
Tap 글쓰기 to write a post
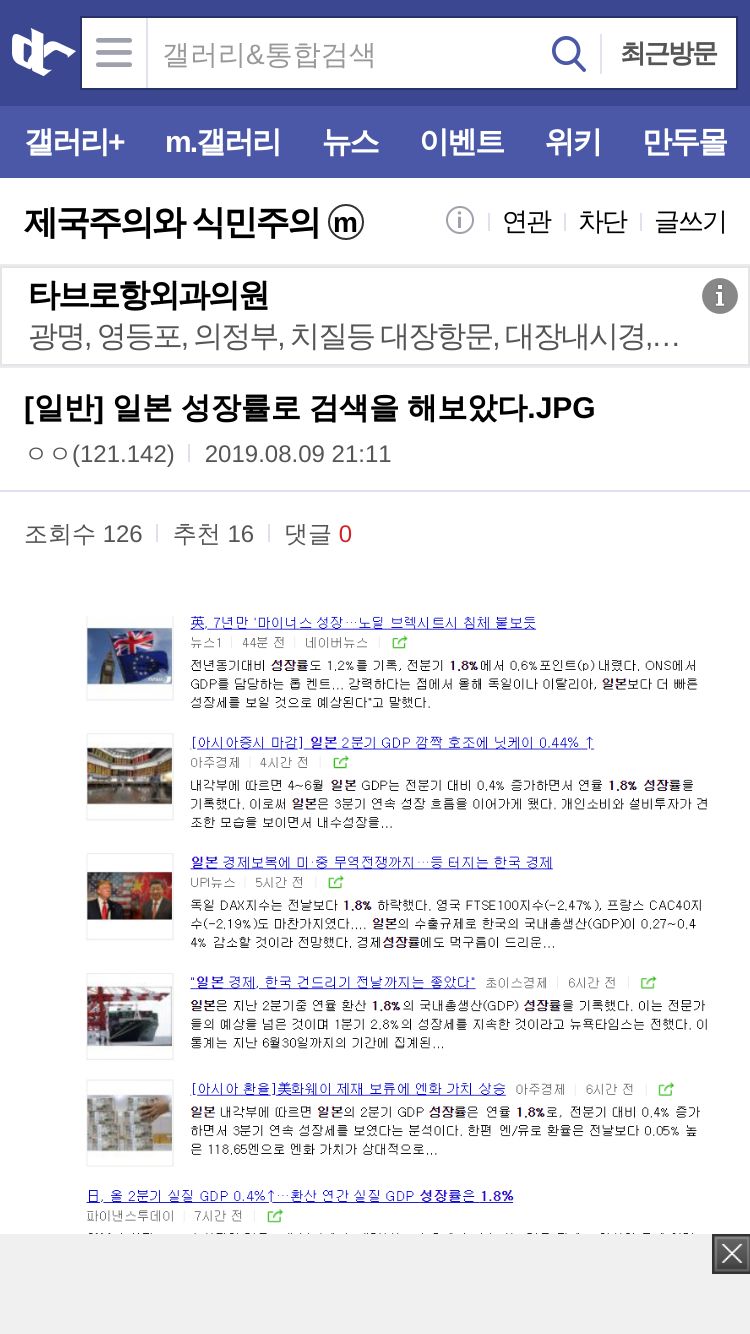click(x=690, y=222)
